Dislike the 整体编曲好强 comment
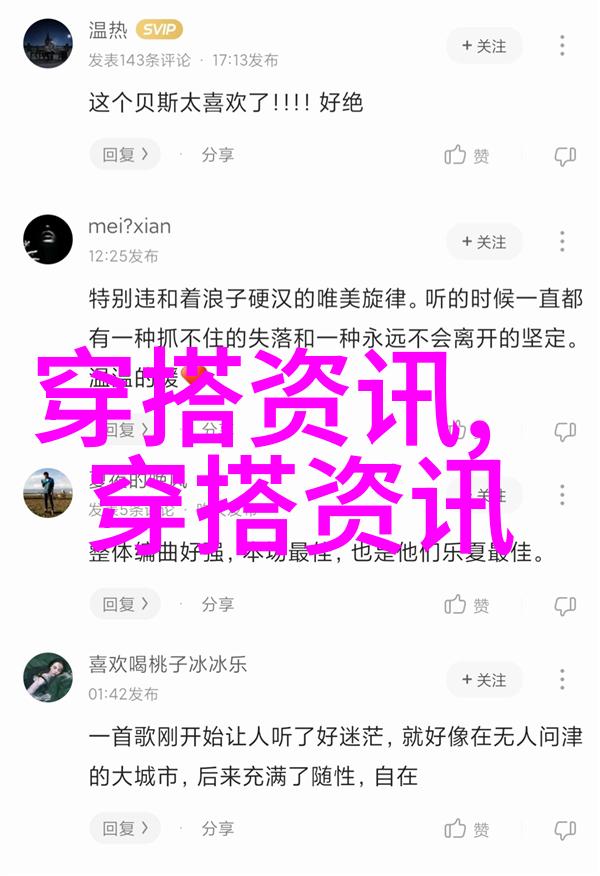The width and height of the screenshot is (600, 876). pos(566,605)
